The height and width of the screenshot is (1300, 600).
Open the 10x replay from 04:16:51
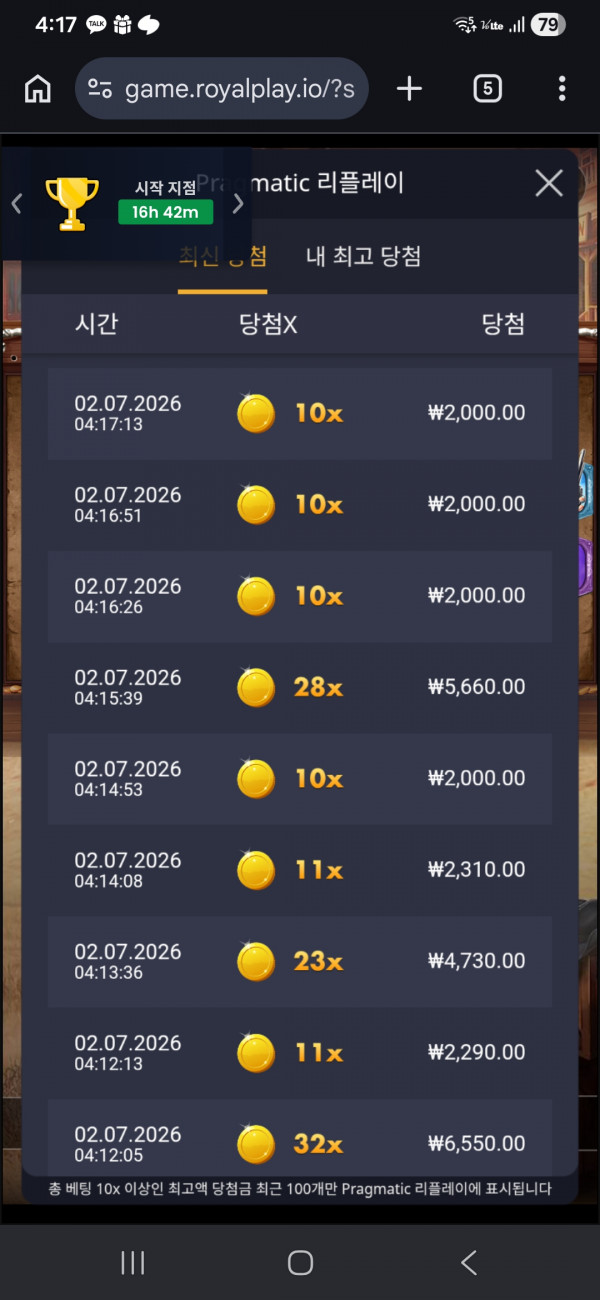click(x=300, y=504)
